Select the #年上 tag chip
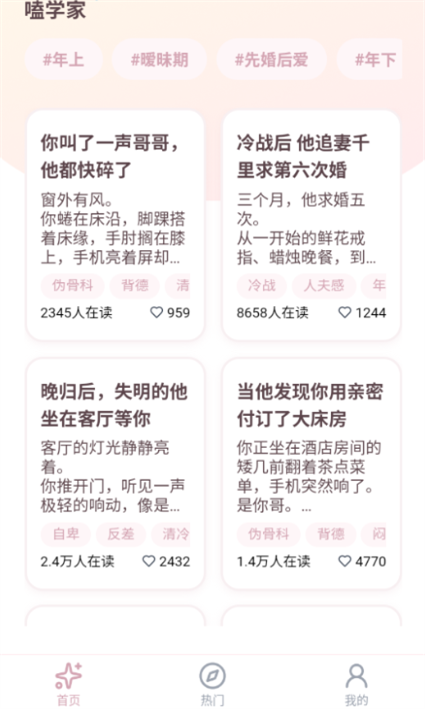Image resolution: width=425 pixels, height=709 pixels. coord(63,60)
